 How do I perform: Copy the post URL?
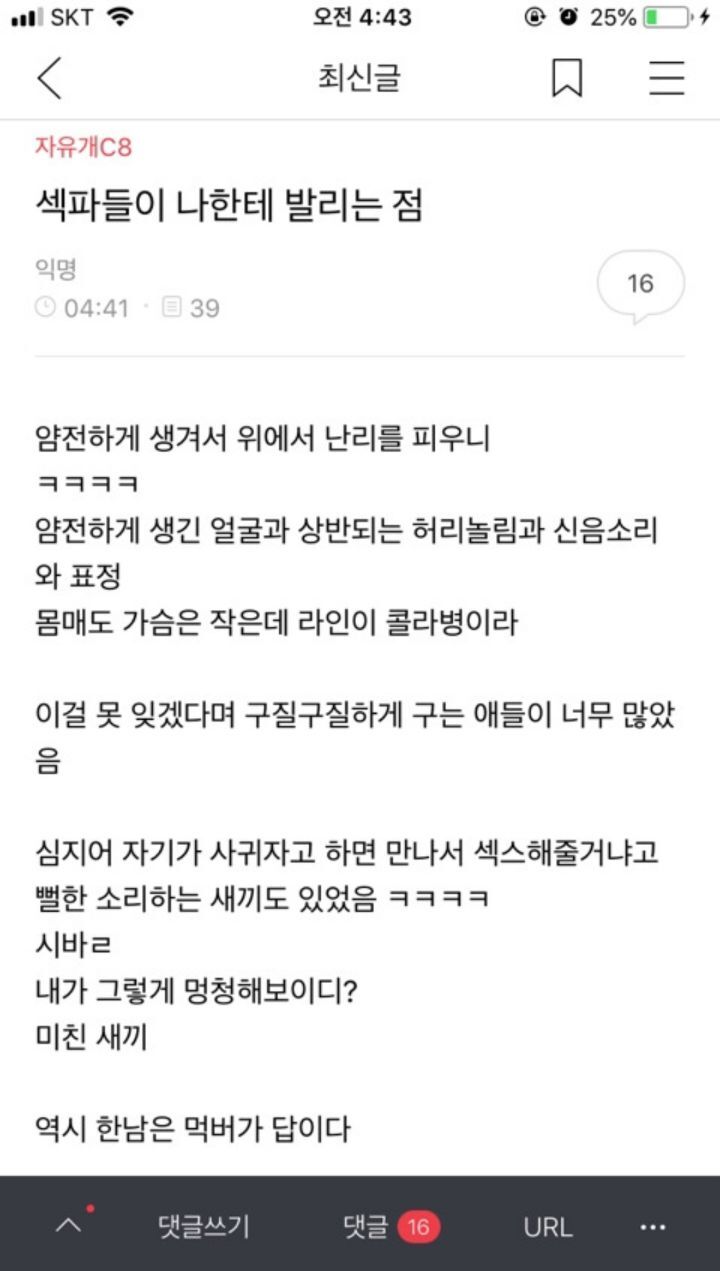[x=548, y=1226]
